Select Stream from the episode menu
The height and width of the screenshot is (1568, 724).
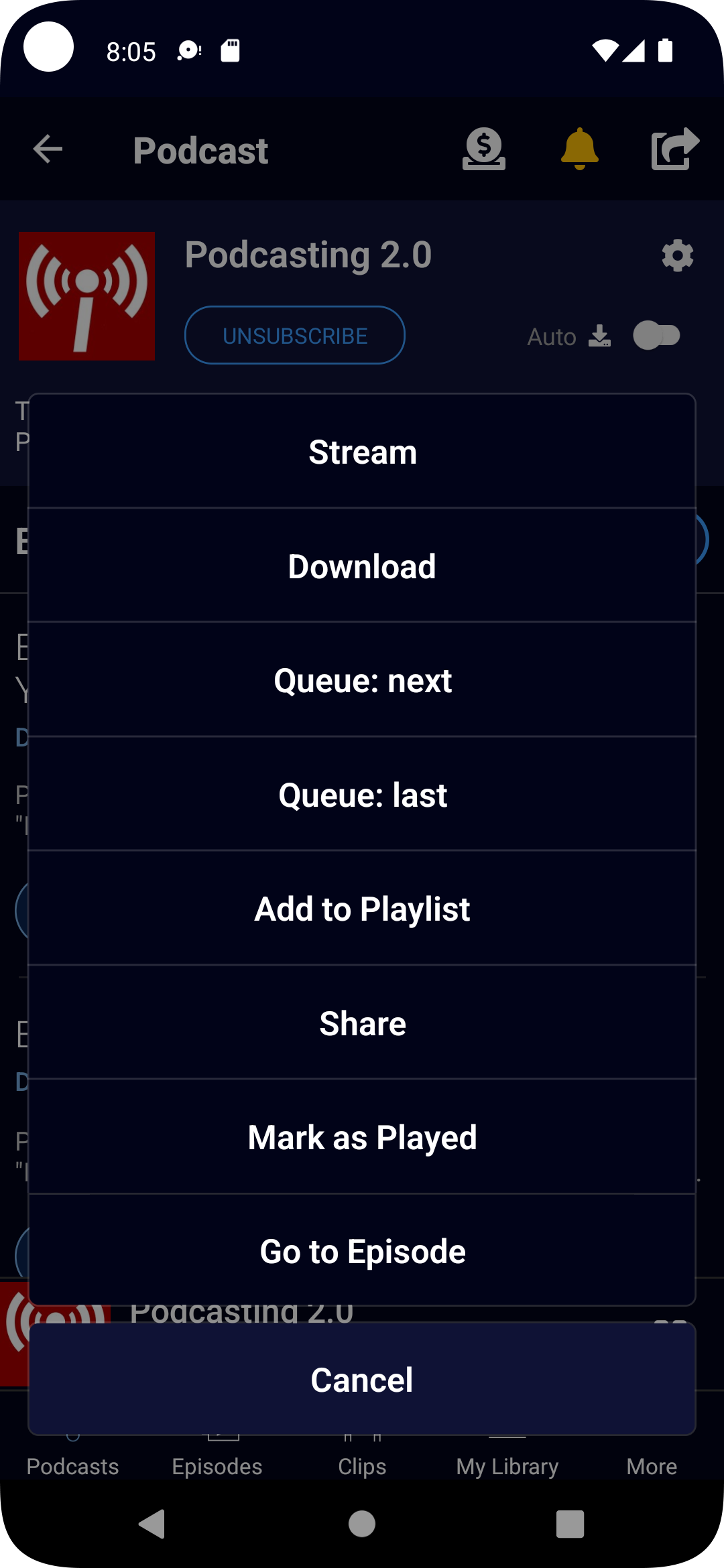click(362, 452)
